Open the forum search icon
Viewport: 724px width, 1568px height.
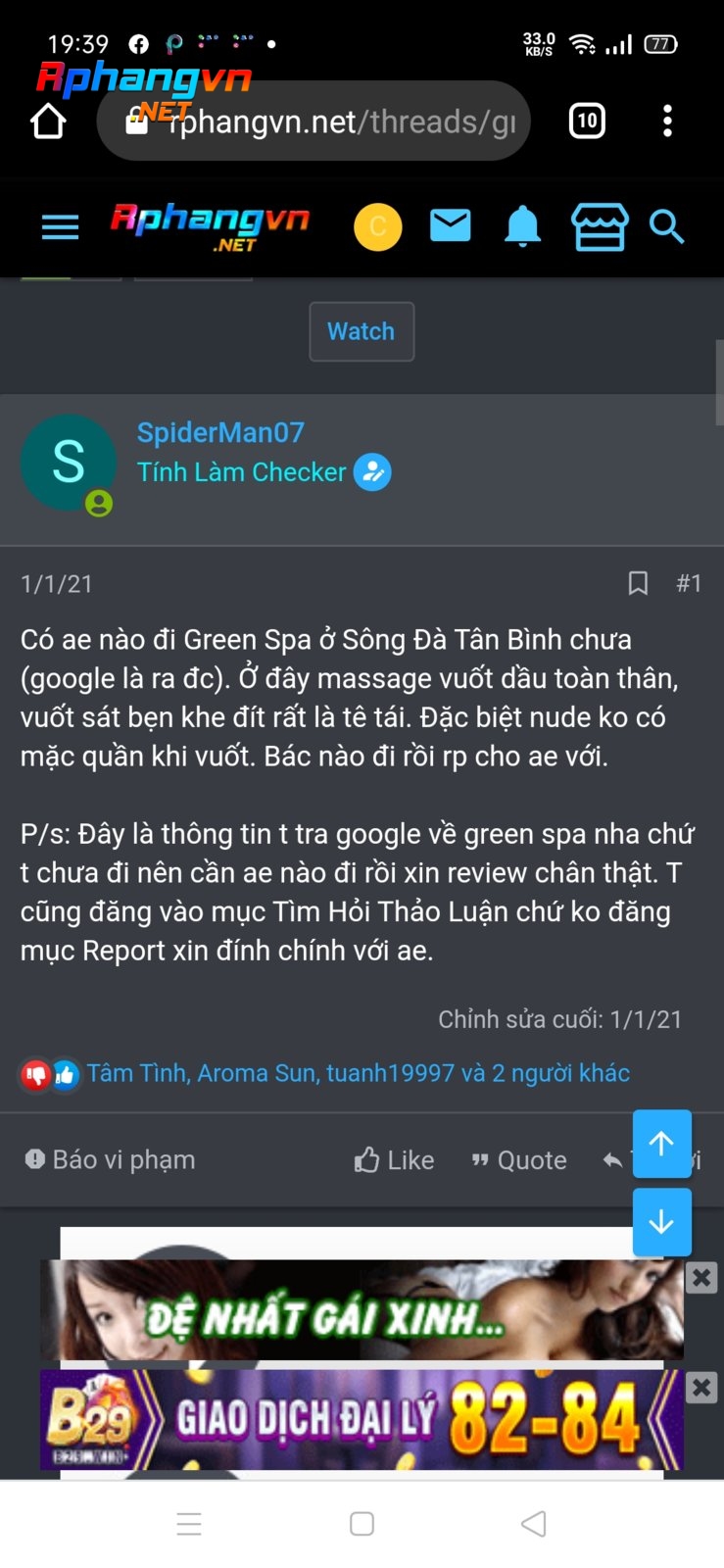666,226
